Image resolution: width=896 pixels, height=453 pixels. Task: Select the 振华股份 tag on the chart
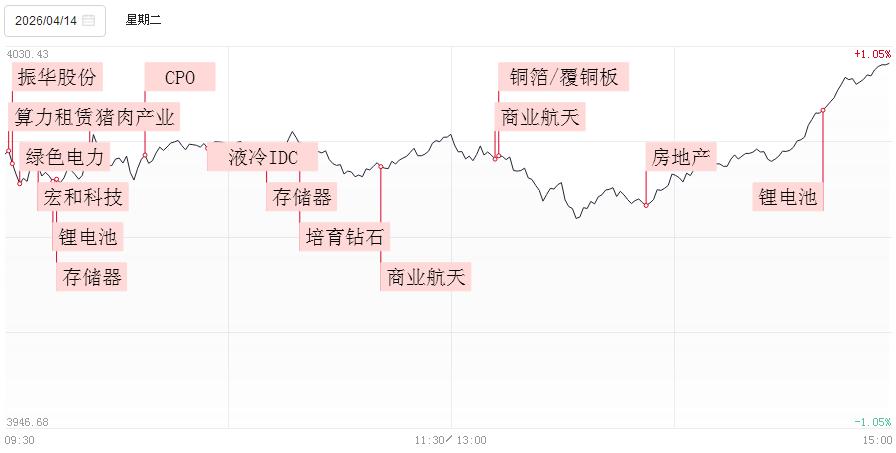coord(56,77)
